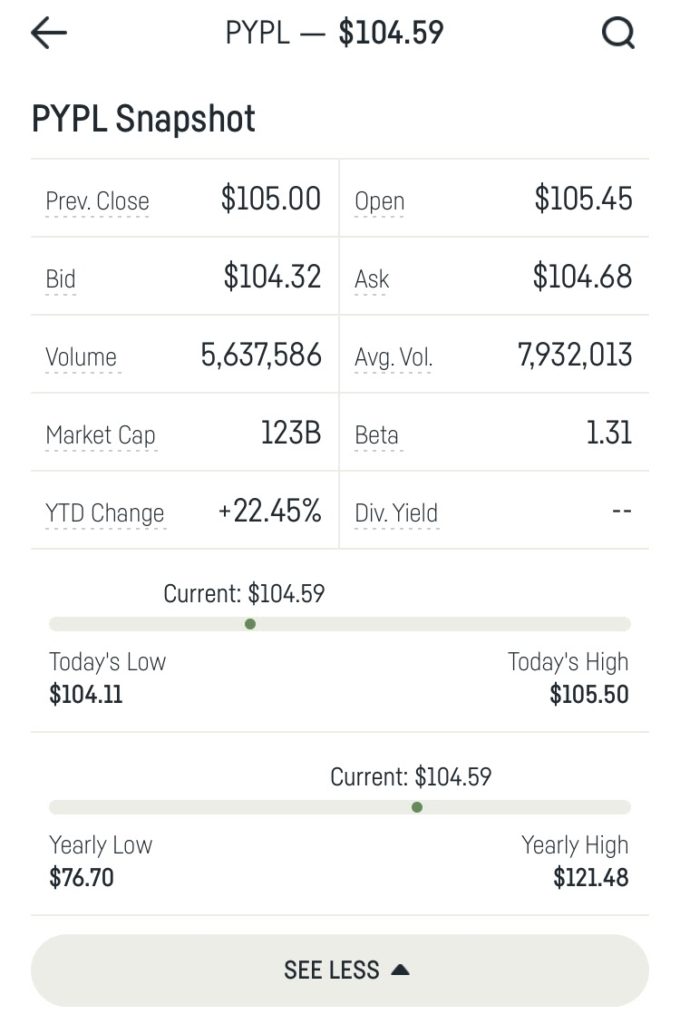
Task: Collapse the snapshot with See Less
Action: (x=340, y=970)
